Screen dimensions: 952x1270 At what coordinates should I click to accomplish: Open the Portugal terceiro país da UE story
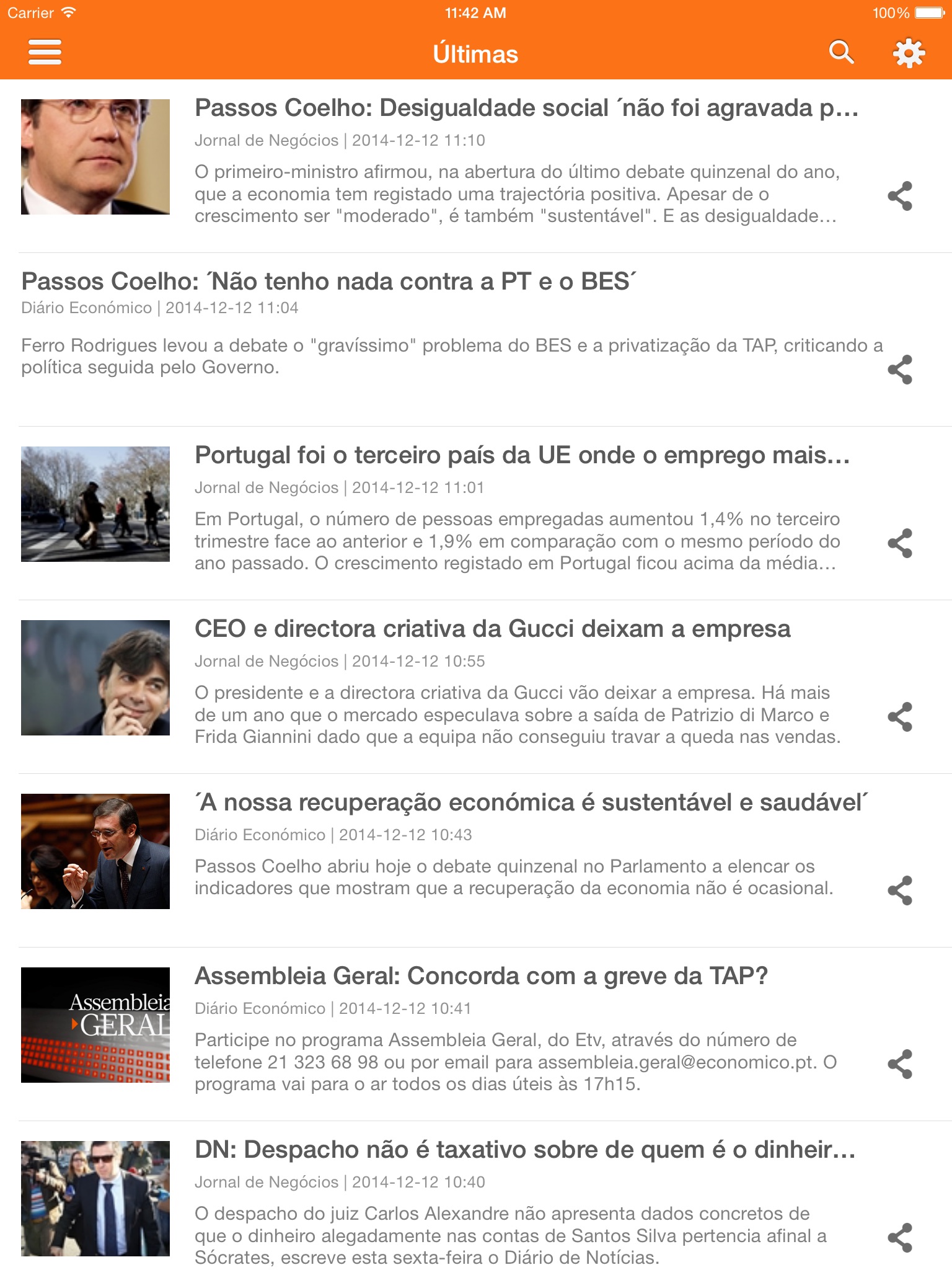[522, 456]
